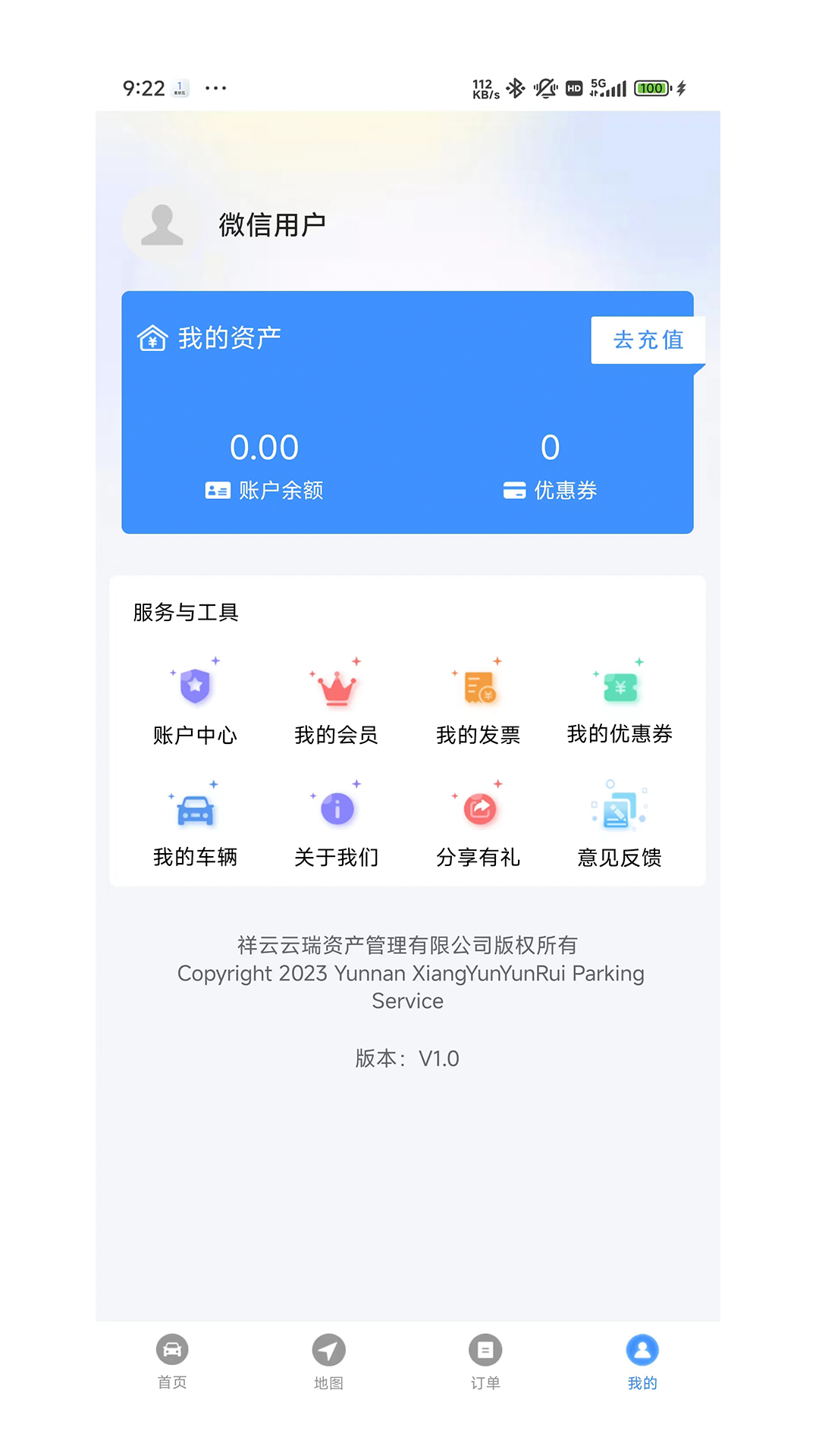The width and height of the screenshot is (819, 1456).
Task: Open 分享有礼 share rewards
Action: pyautogui.click(x=478, y=825)
